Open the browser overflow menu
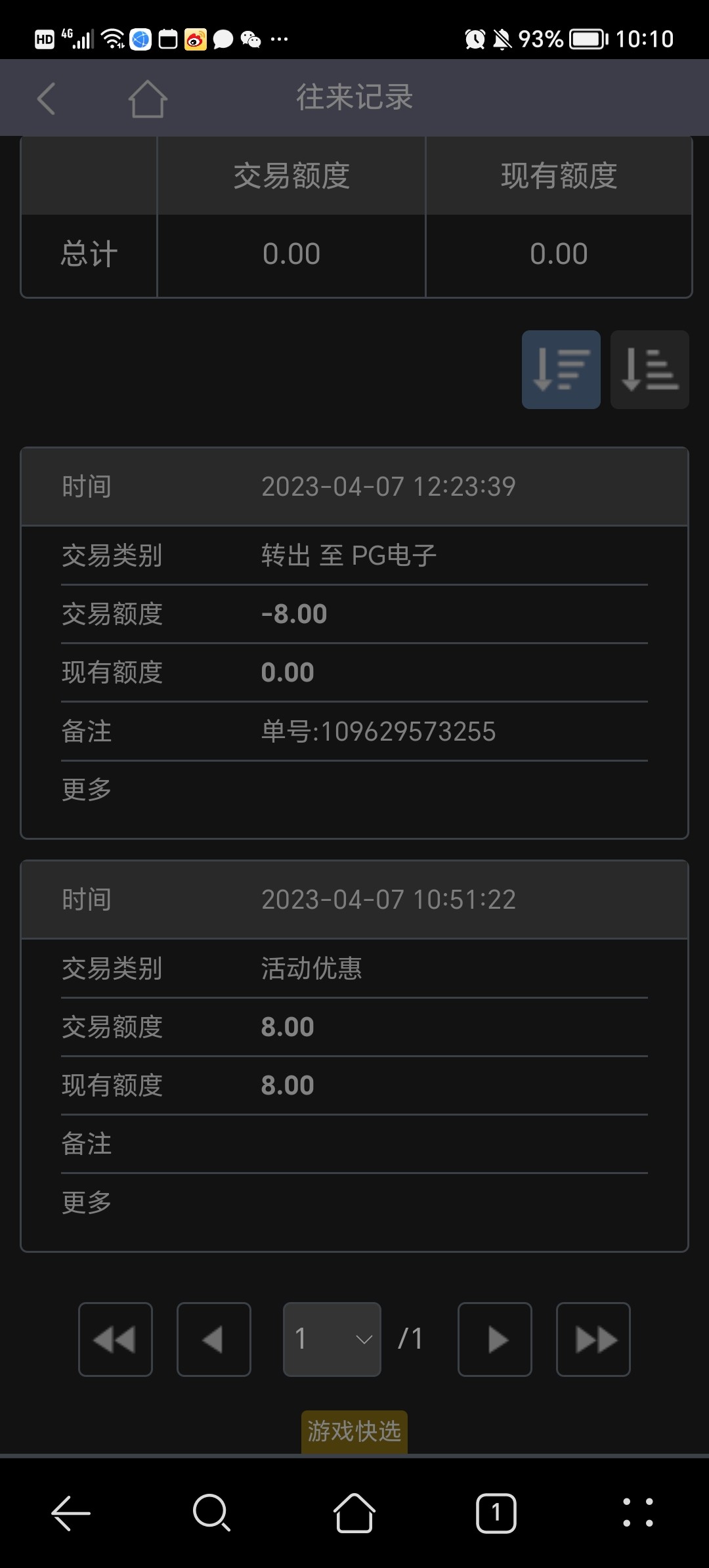Viewport: 709px width, 1568px height. (637, 1513)
